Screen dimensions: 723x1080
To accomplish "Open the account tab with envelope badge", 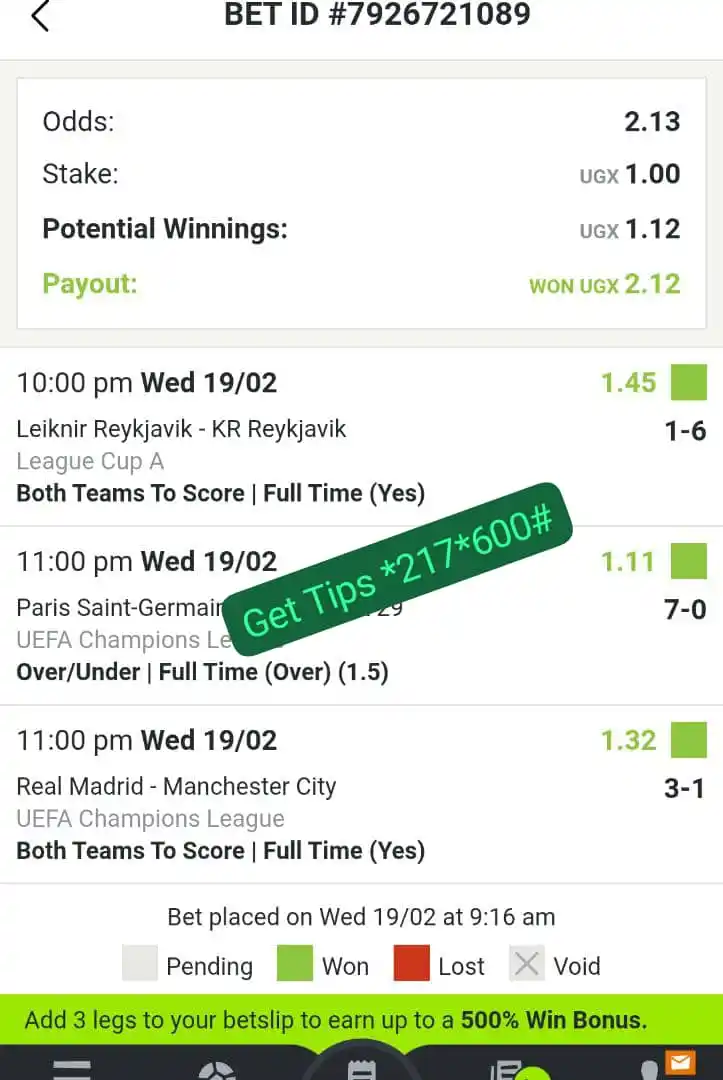I will pyautogui.click(x=653, y=1068).
